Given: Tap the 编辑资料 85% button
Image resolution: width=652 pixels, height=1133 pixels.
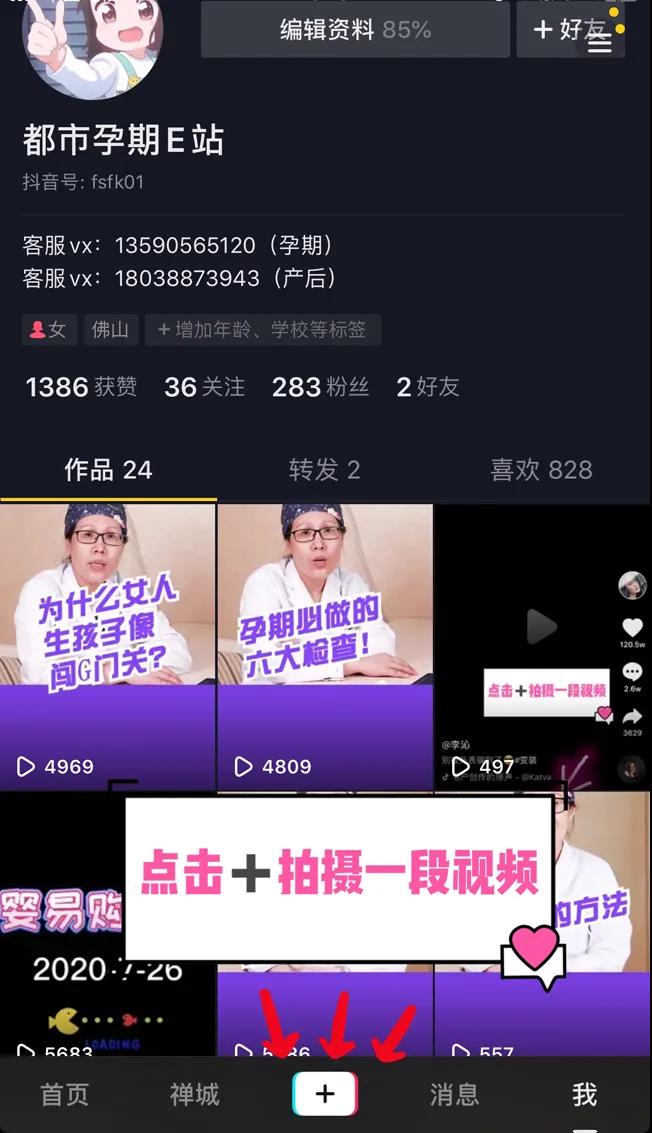Looking at the screenshot, I should click(x=355, y=29).
